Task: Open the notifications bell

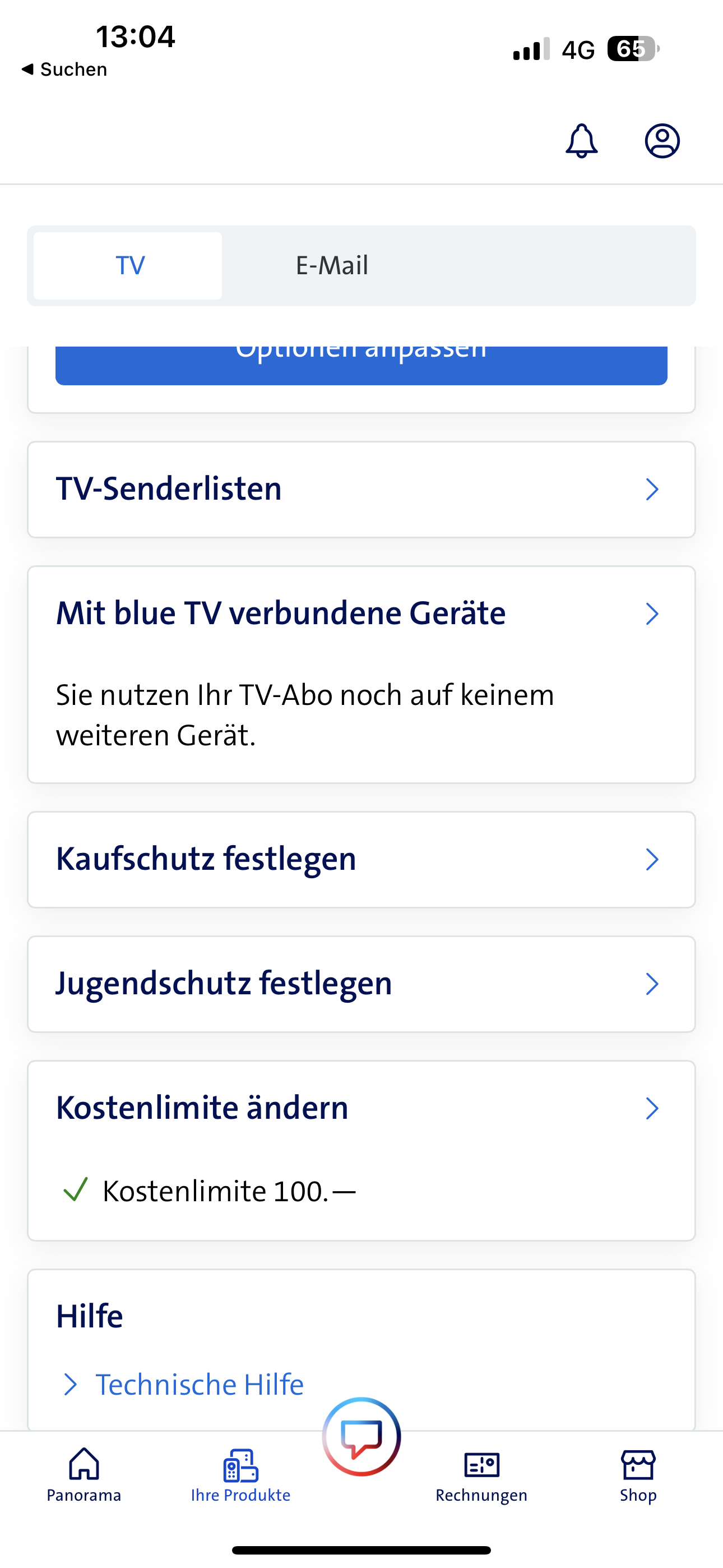Action: pyautogui.click(x=581, y=141)
